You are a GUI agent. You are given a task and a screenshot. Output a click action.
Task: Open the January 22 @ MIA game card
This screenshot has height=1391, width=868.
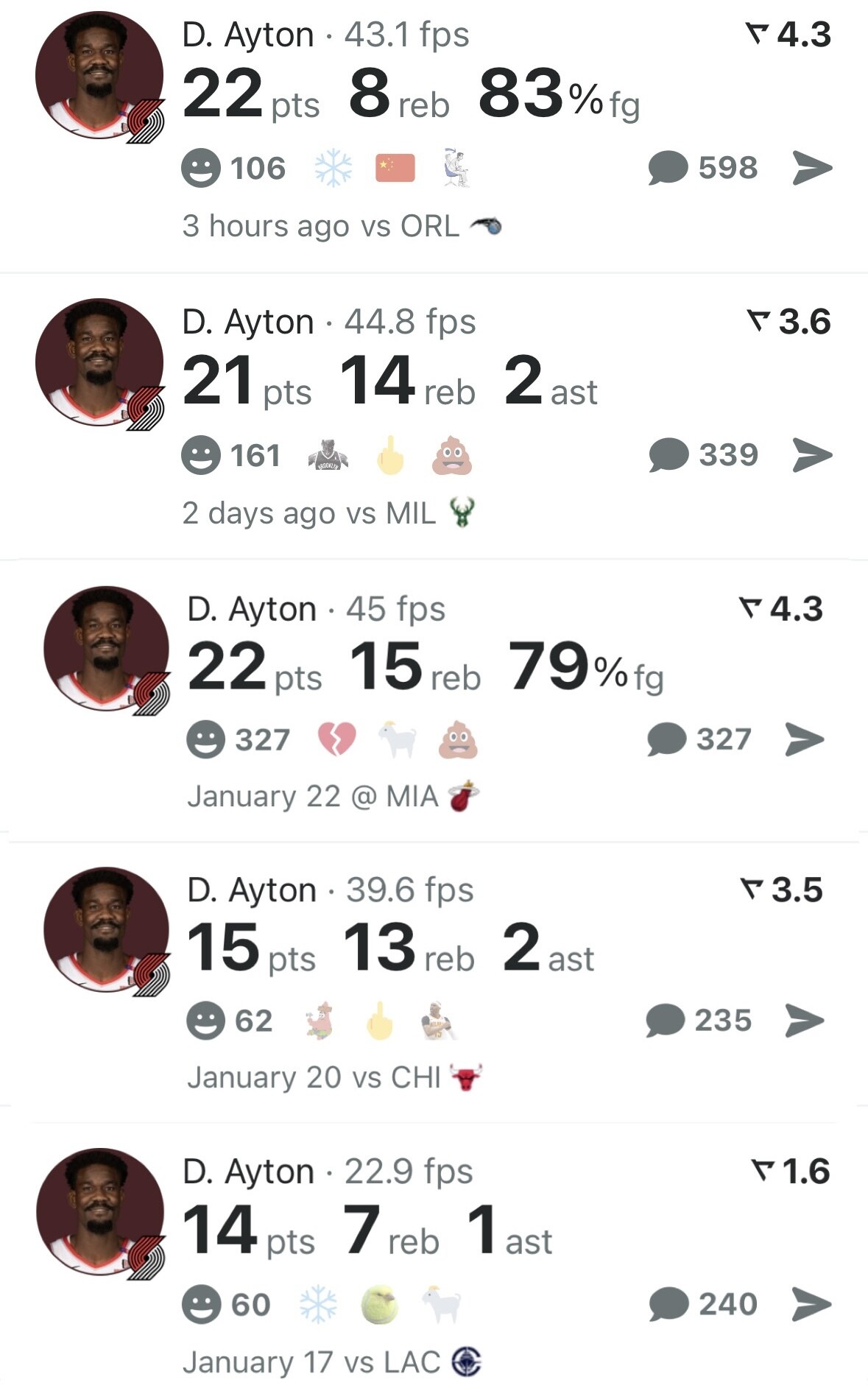[425, 666]
